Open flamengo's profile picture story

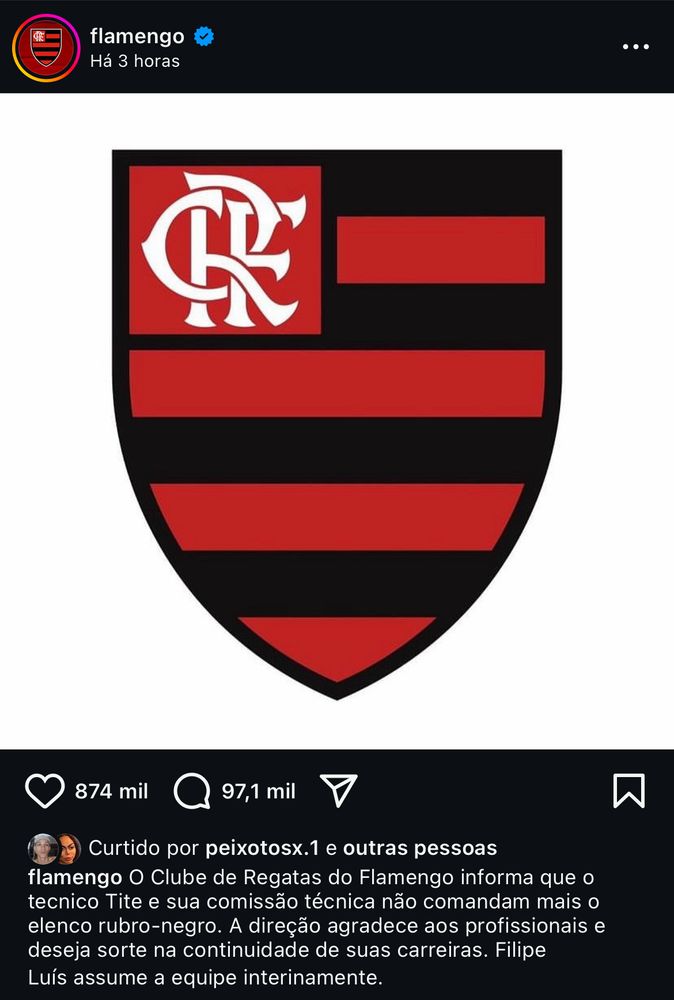pos(45,47)
